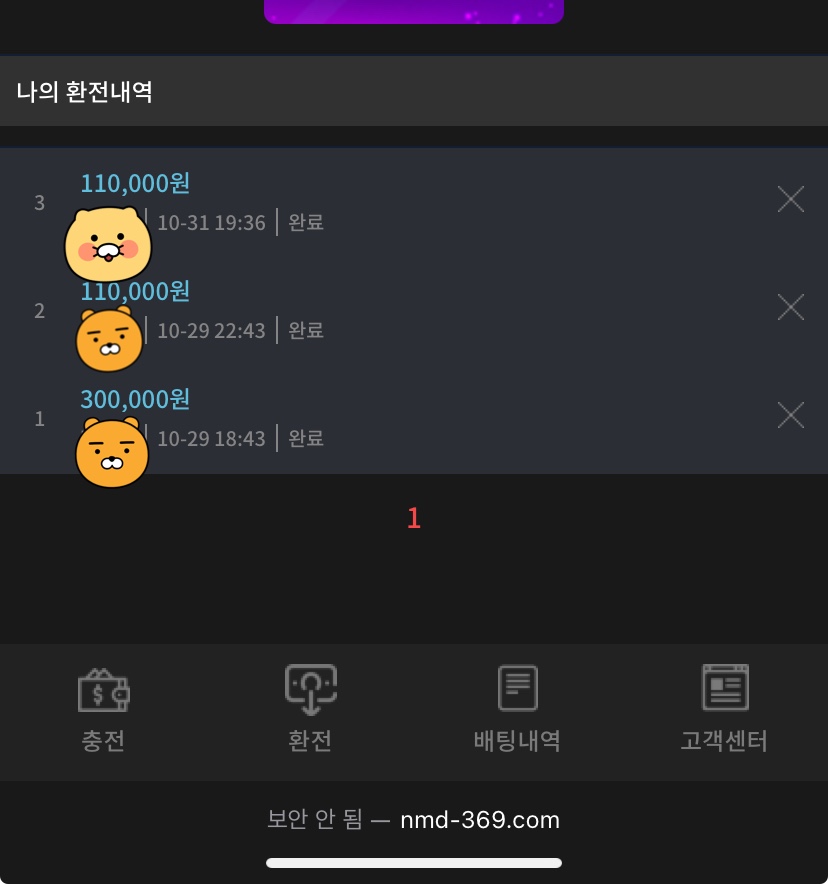
Task: Tap the purple banner at the top
Action: [413, 10]
